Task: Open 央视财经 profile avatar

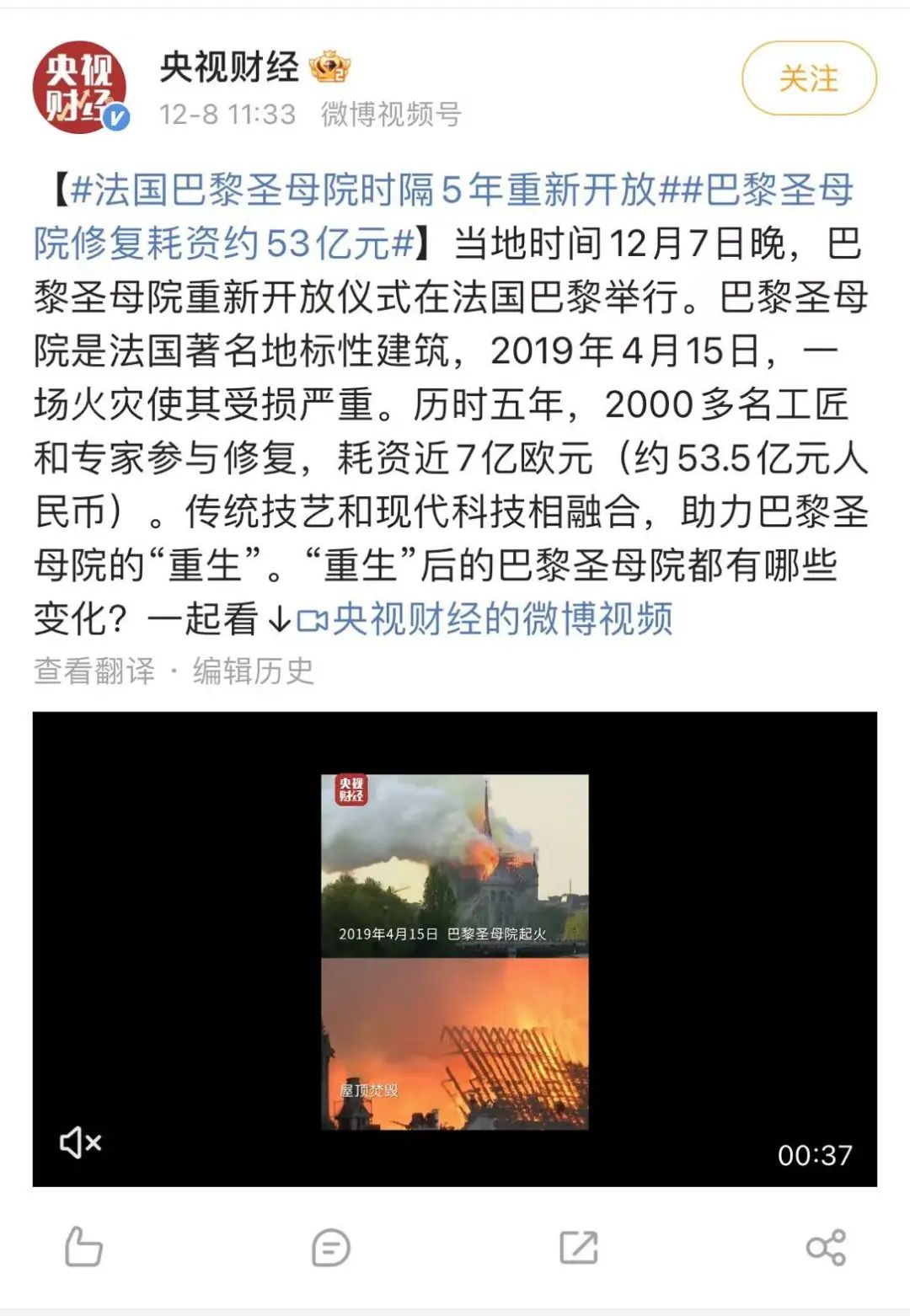Action: [x=80, y=86]
